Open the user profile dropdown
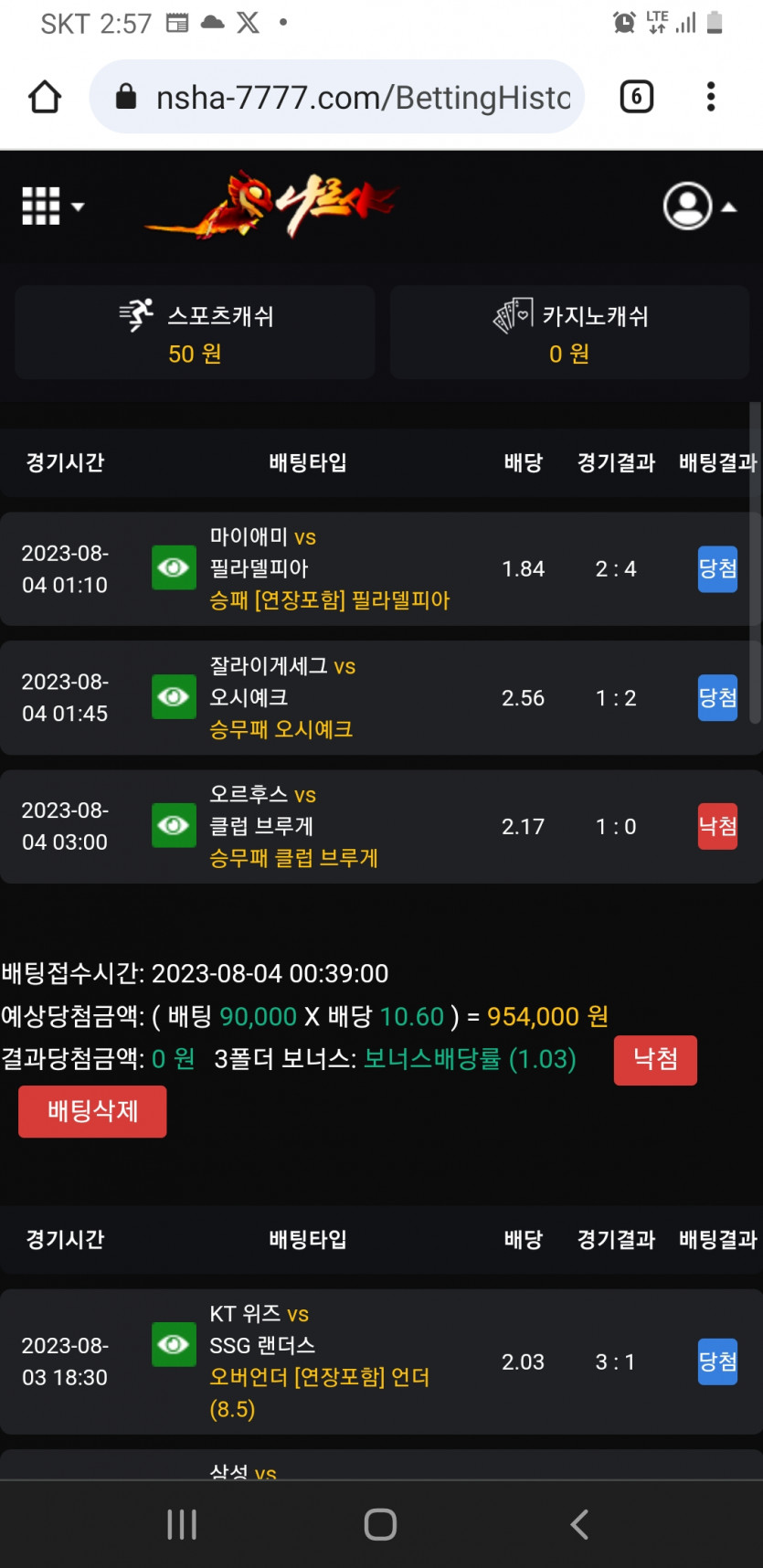The height and width of the screenshot is (1568, 763). pyautogui.click(x=700, y=207)
